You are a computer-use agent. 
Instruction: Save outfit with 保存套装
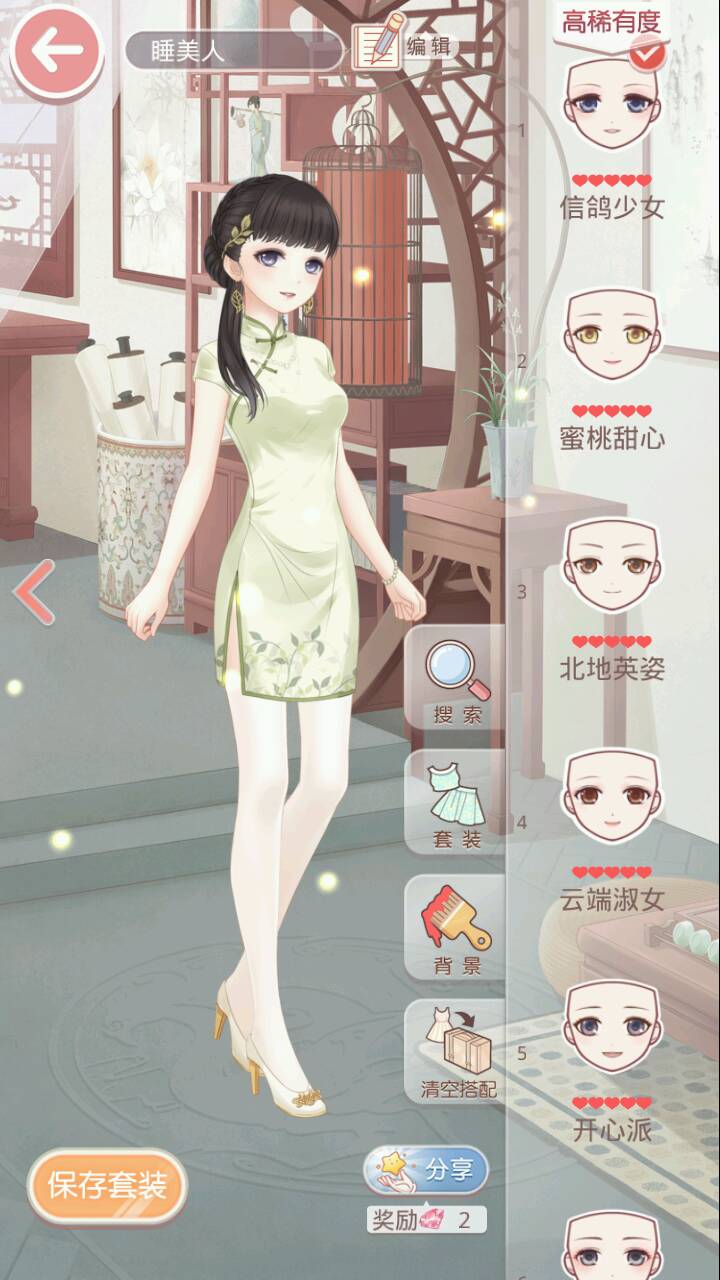[x=107, y=1187]
